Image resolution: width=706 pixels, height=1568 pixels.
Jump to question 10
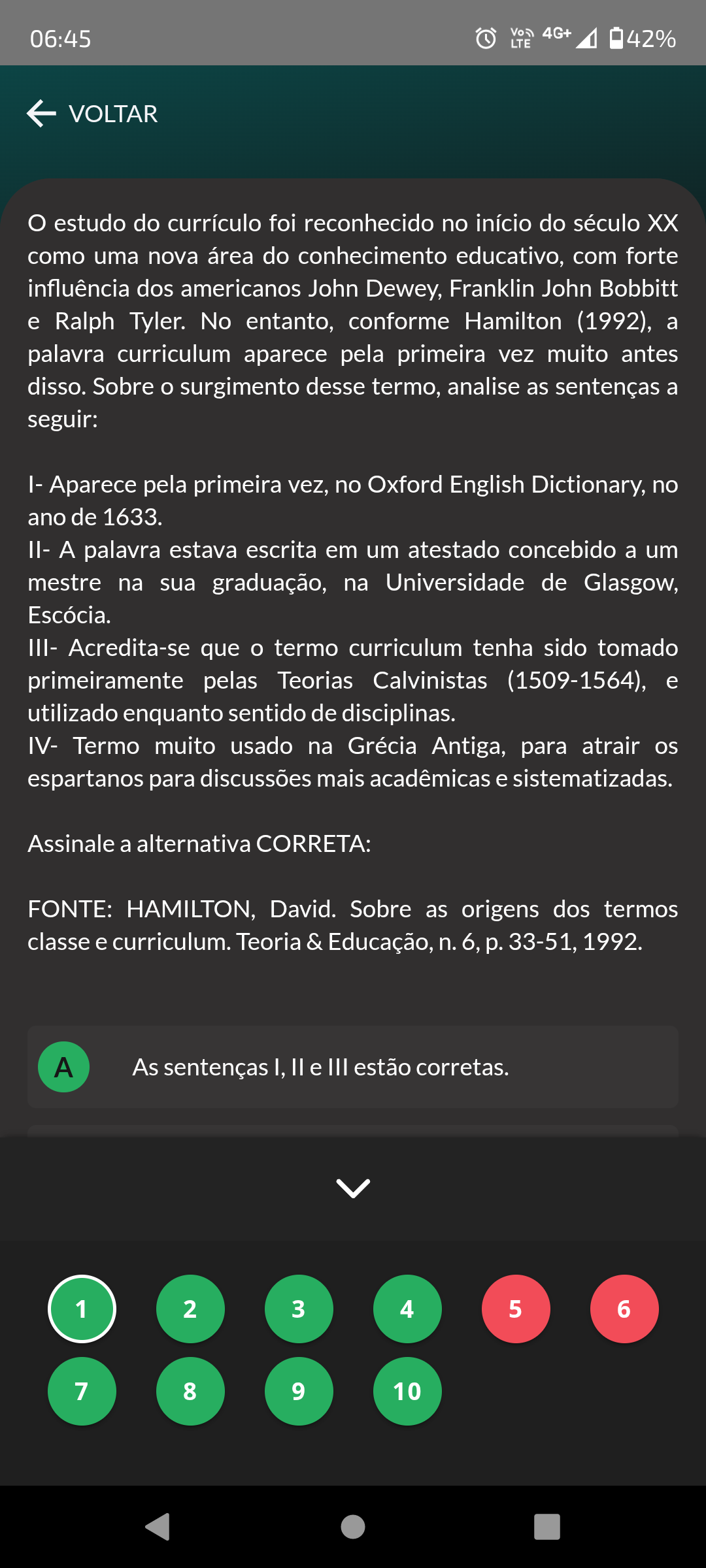point(407,1391)
